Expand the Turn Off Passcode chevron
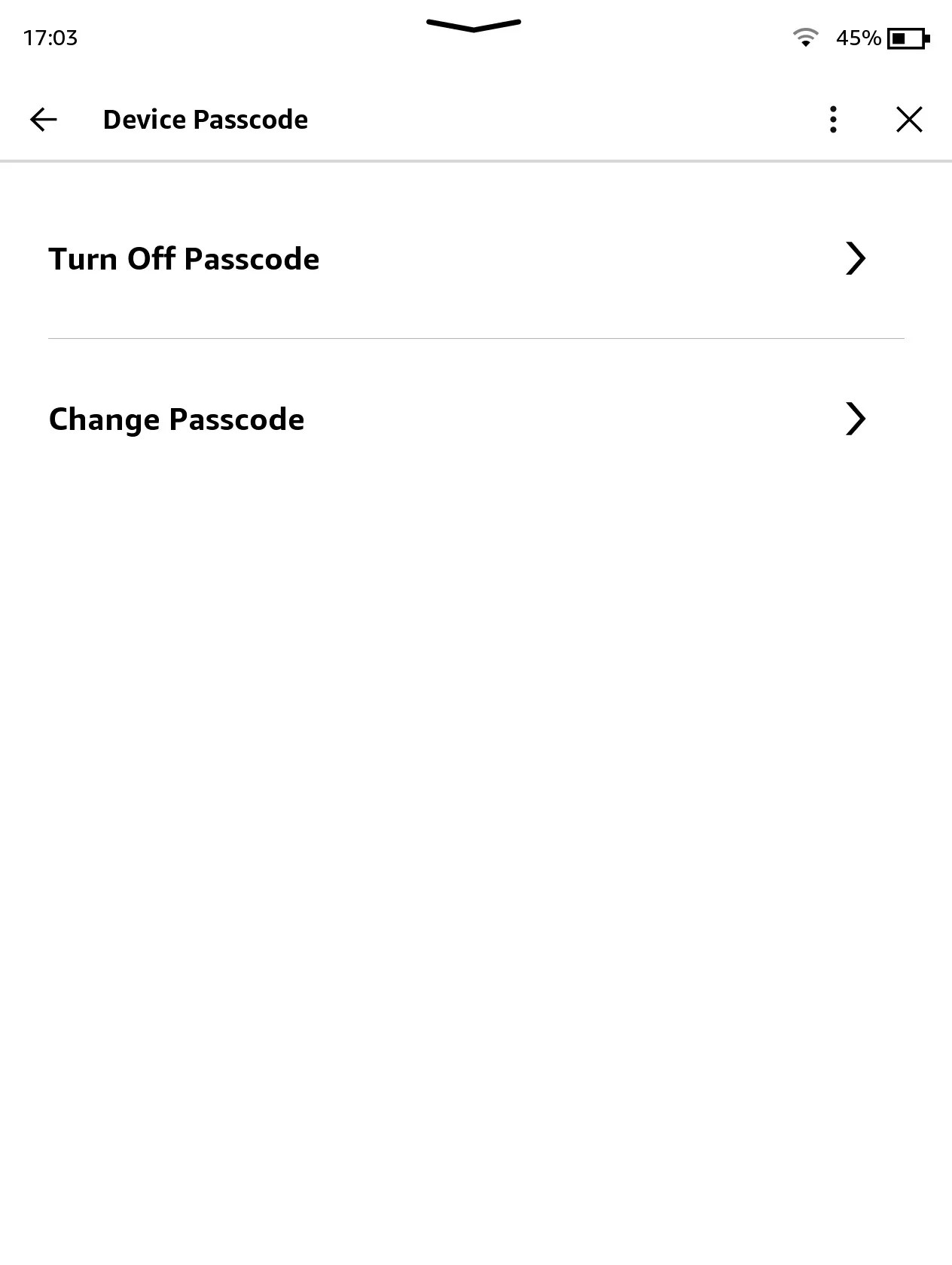952x1265 pixels. pos(856,258)
